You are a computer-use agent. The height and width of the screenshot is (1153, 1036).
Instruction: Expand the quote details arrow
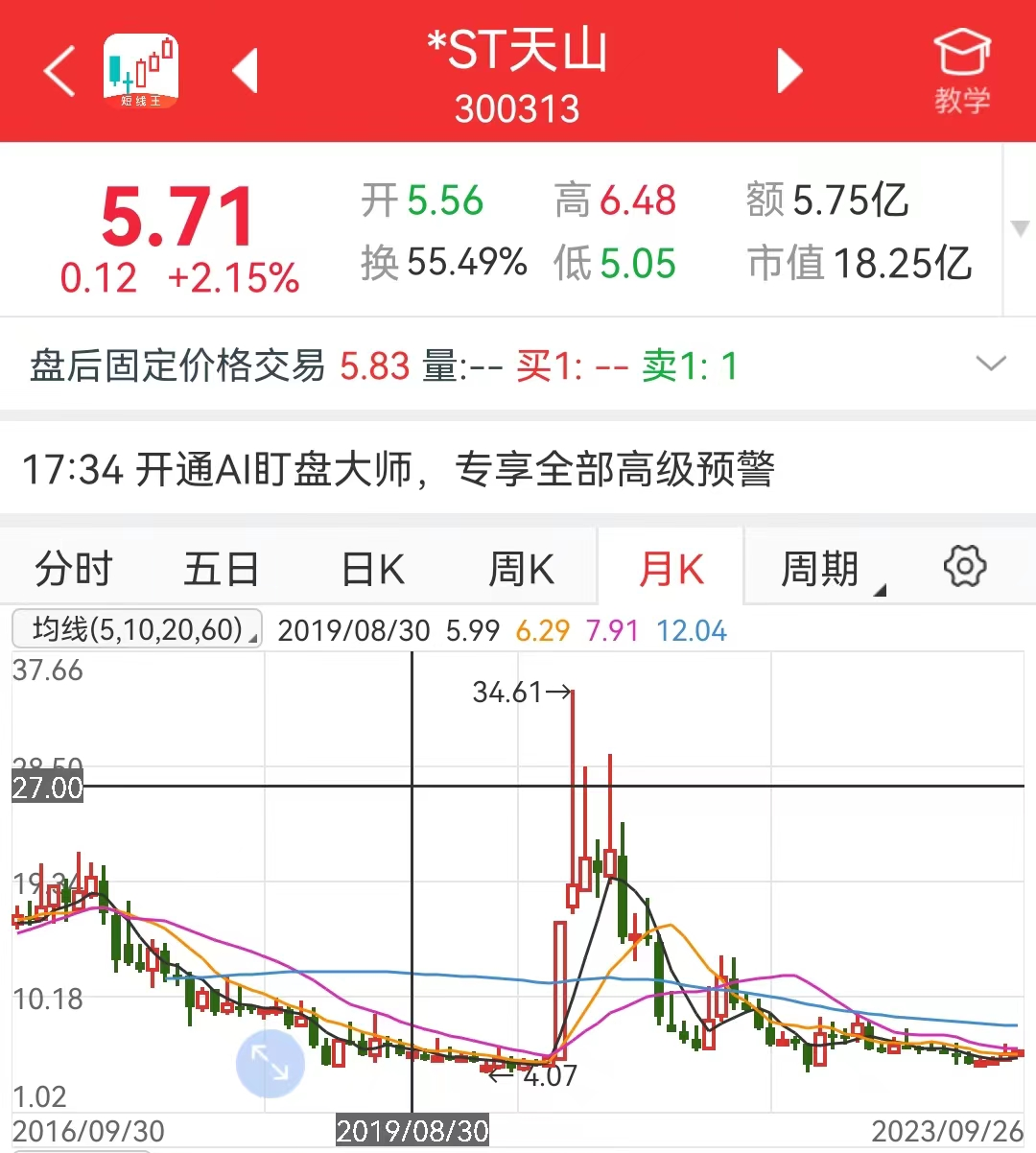click(x=1020, y=229)
